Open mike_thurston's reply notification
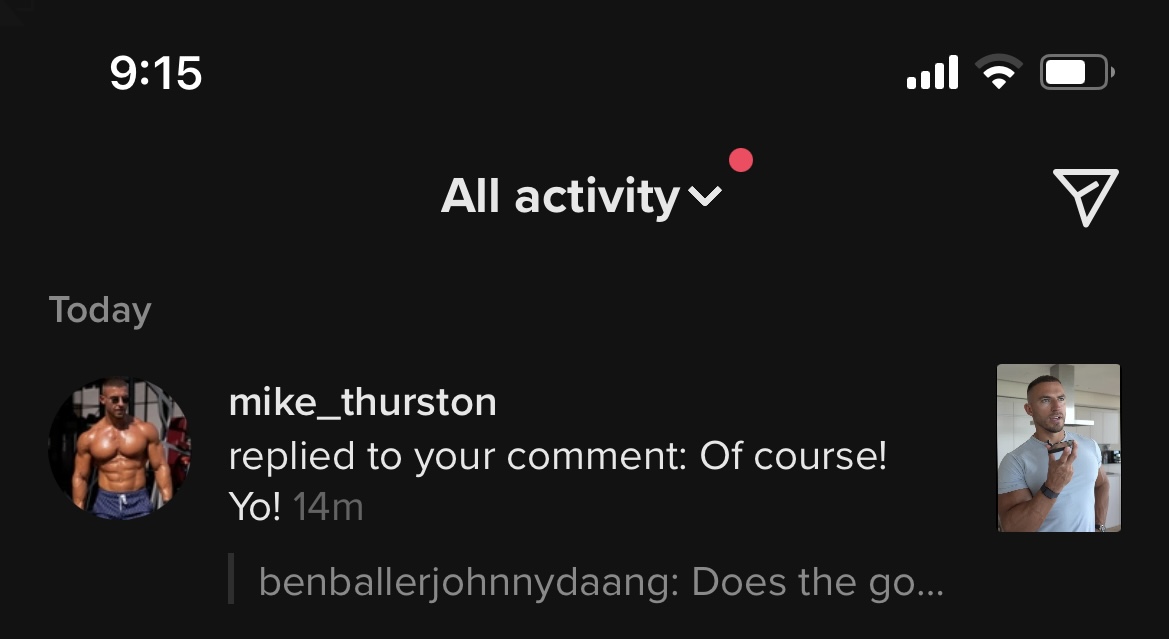Screen dimensions: 1169x639 [x=557, y=458]
